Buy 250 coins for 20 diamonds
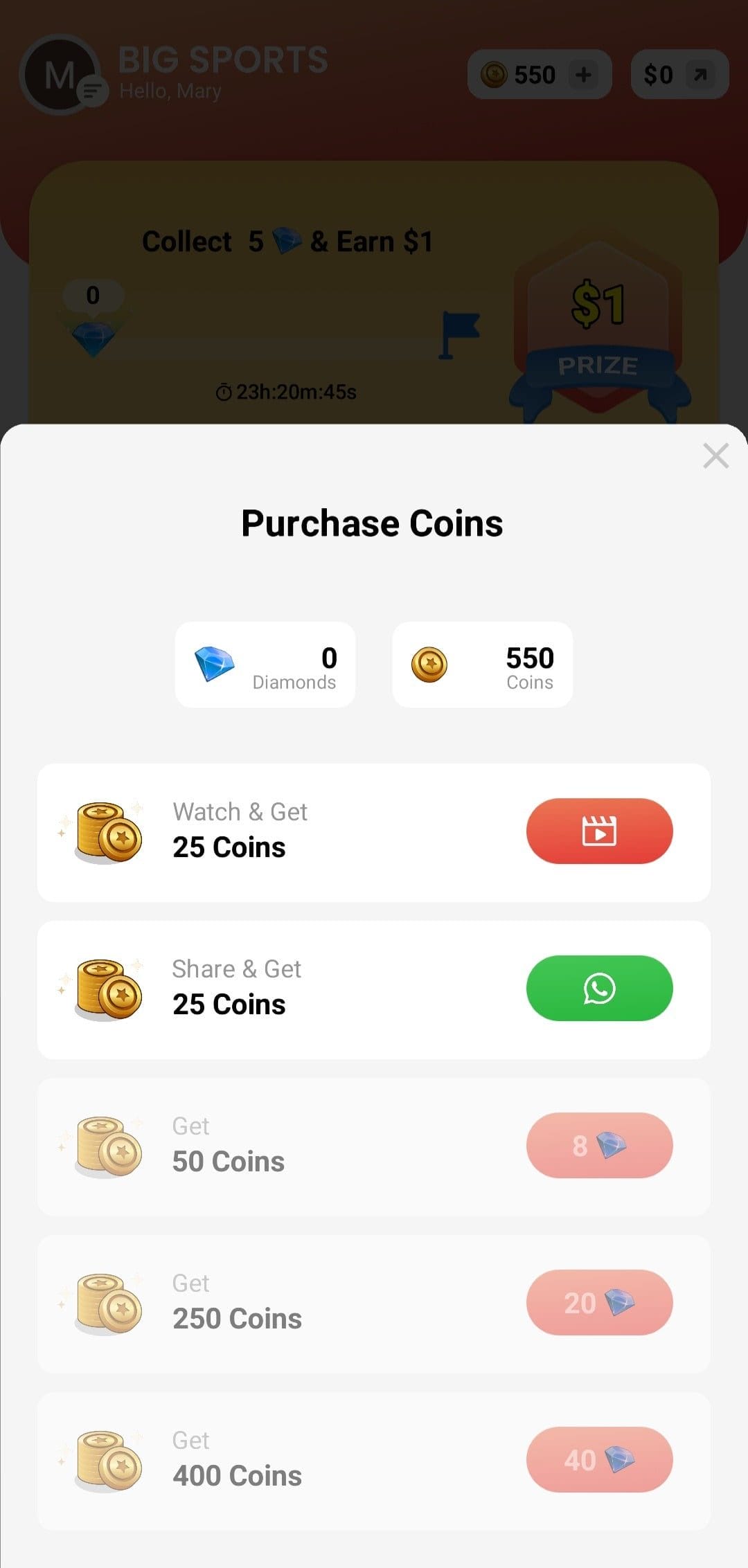Image resolution: width=748 pixels, height=1568 pixels. pyautogui.click(x=599, y=1302)
